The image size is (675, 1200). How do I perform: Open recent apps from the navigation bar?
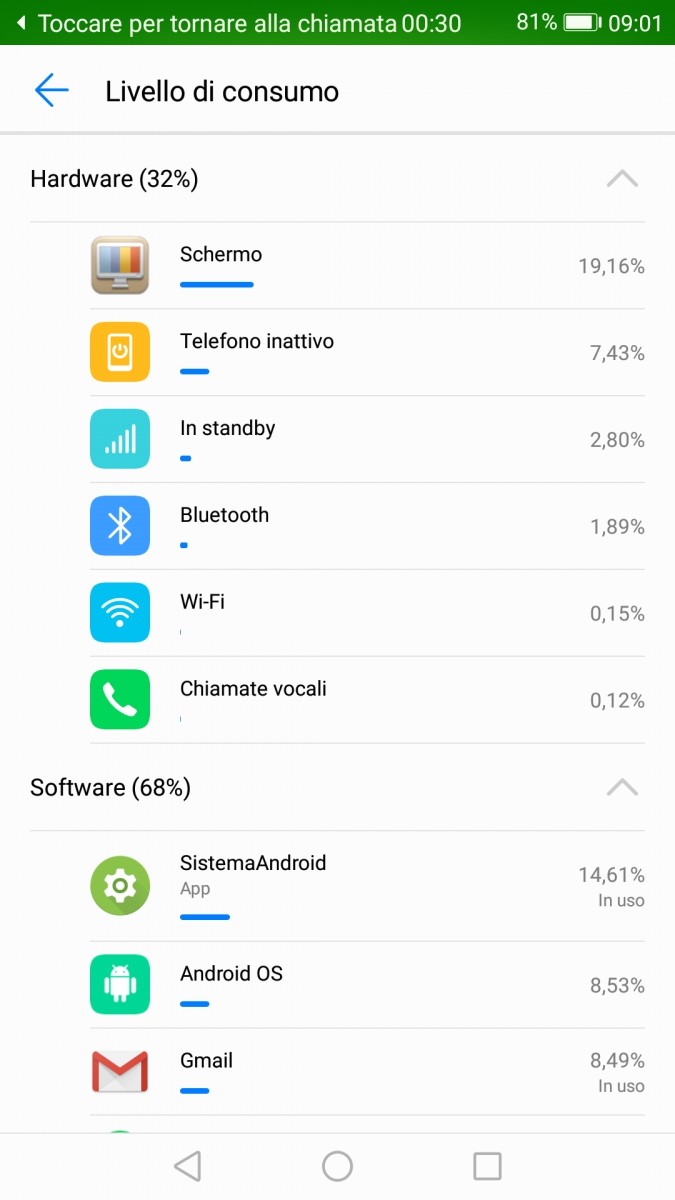coord(487,1166)
